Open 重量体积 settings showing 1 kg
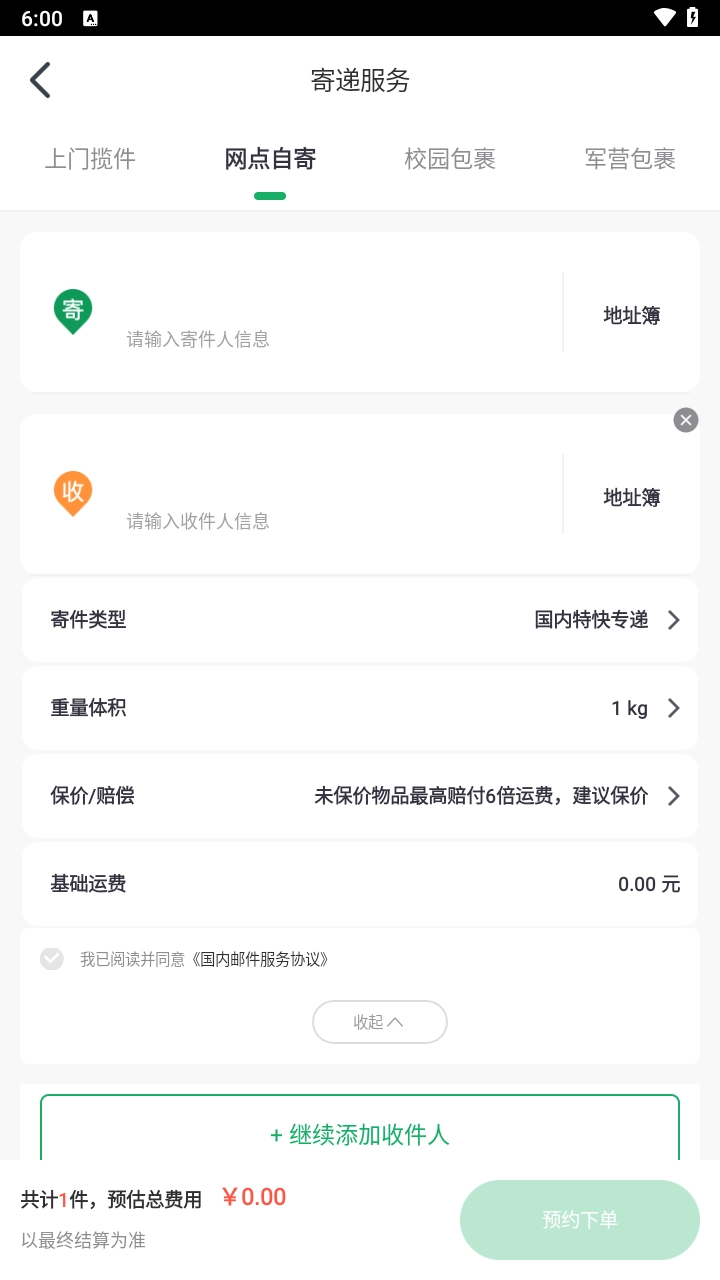This screenshot has height=1280, width=720. click(360, 708)
